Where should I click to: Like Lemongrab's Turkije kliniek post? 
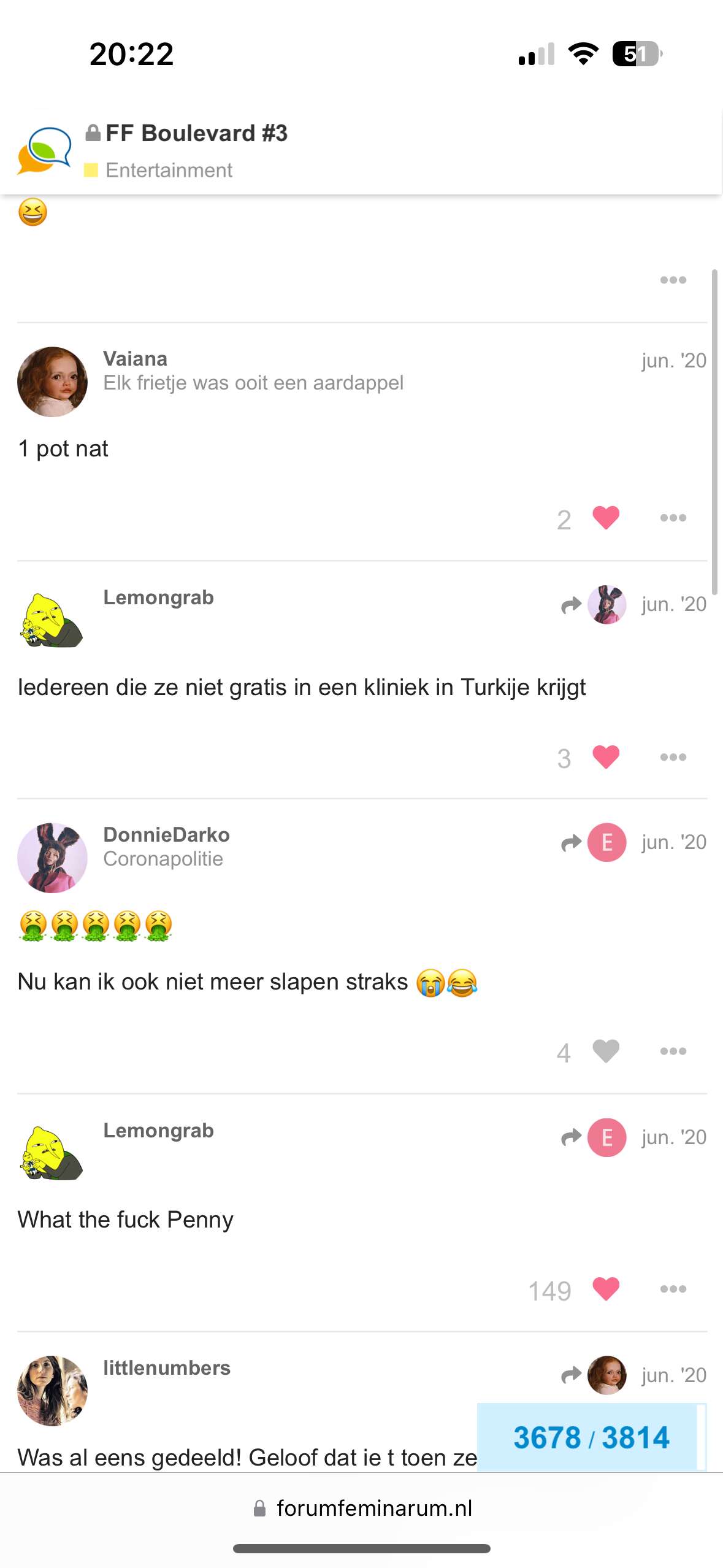click(x=606, y=757)
